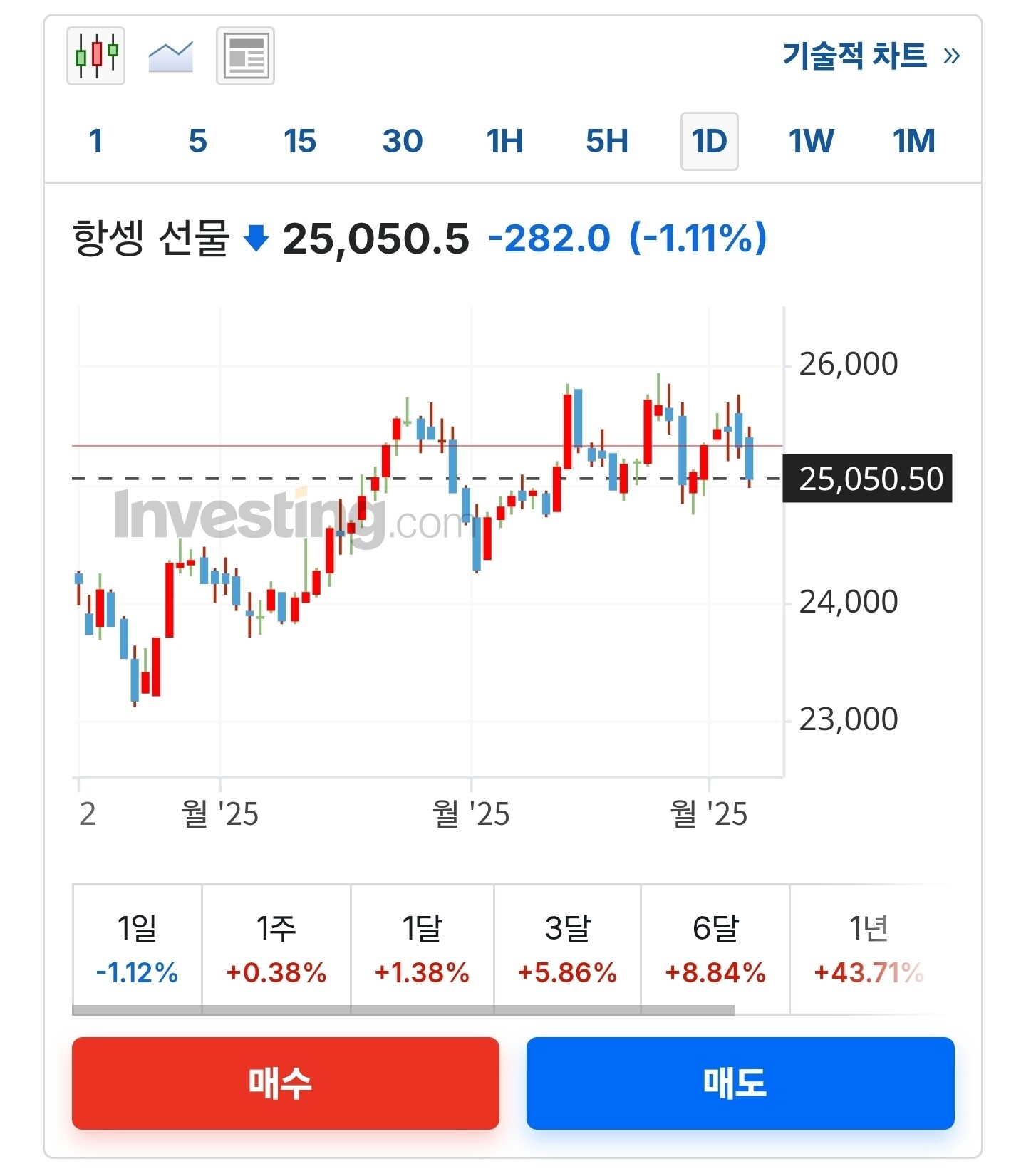Switch to the area chart icon
1026x1176 pixels.
pyautogui.click(x=171, y=56)
